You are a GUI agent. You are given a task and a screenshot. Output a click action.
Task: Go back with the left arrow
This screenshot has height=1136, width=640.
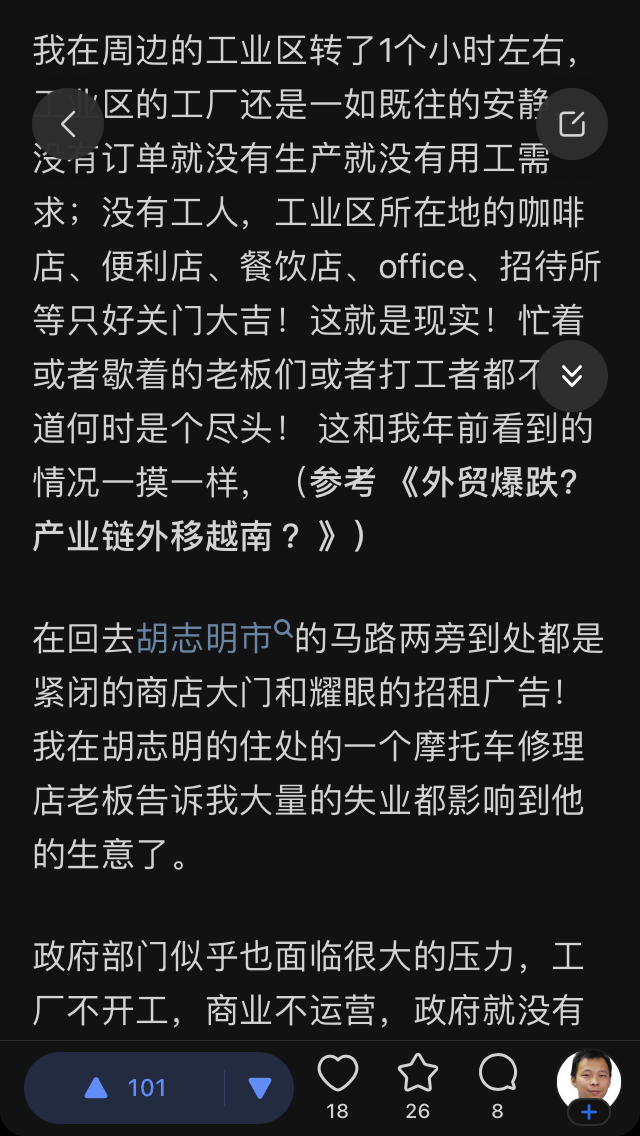pos(68,125)
